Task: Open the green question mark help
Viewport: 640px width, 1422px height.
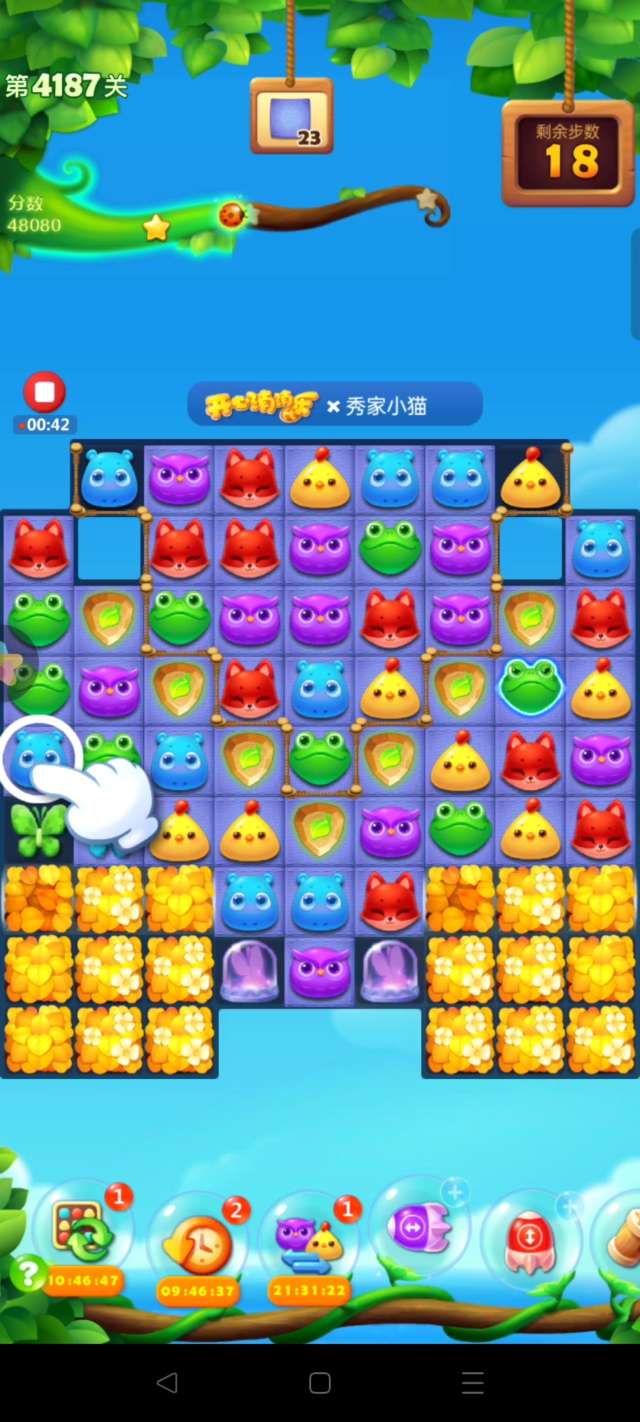Action: pos(28,1273)
